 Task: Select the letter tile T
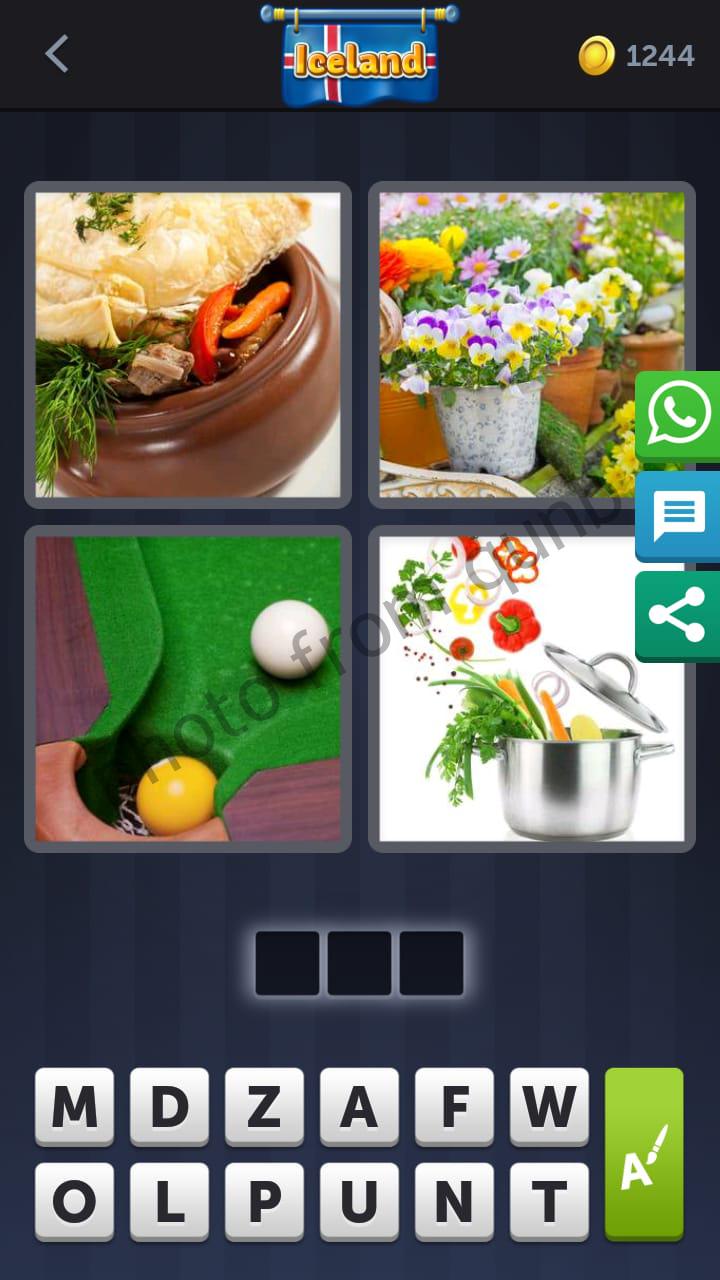(x=549, y=1203)
